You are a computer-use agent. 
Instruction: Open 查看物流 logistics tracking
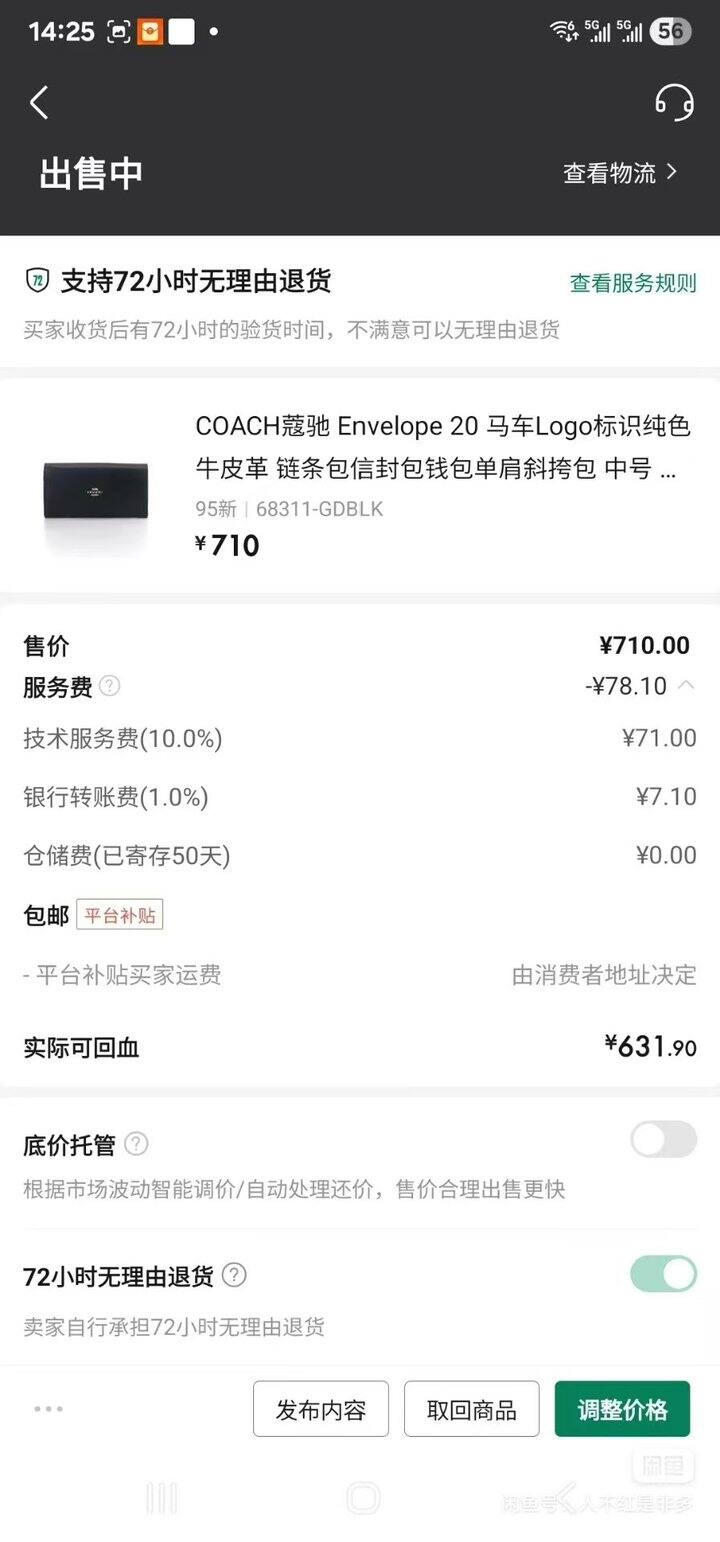pyautogui.click(x=620, y=173)
